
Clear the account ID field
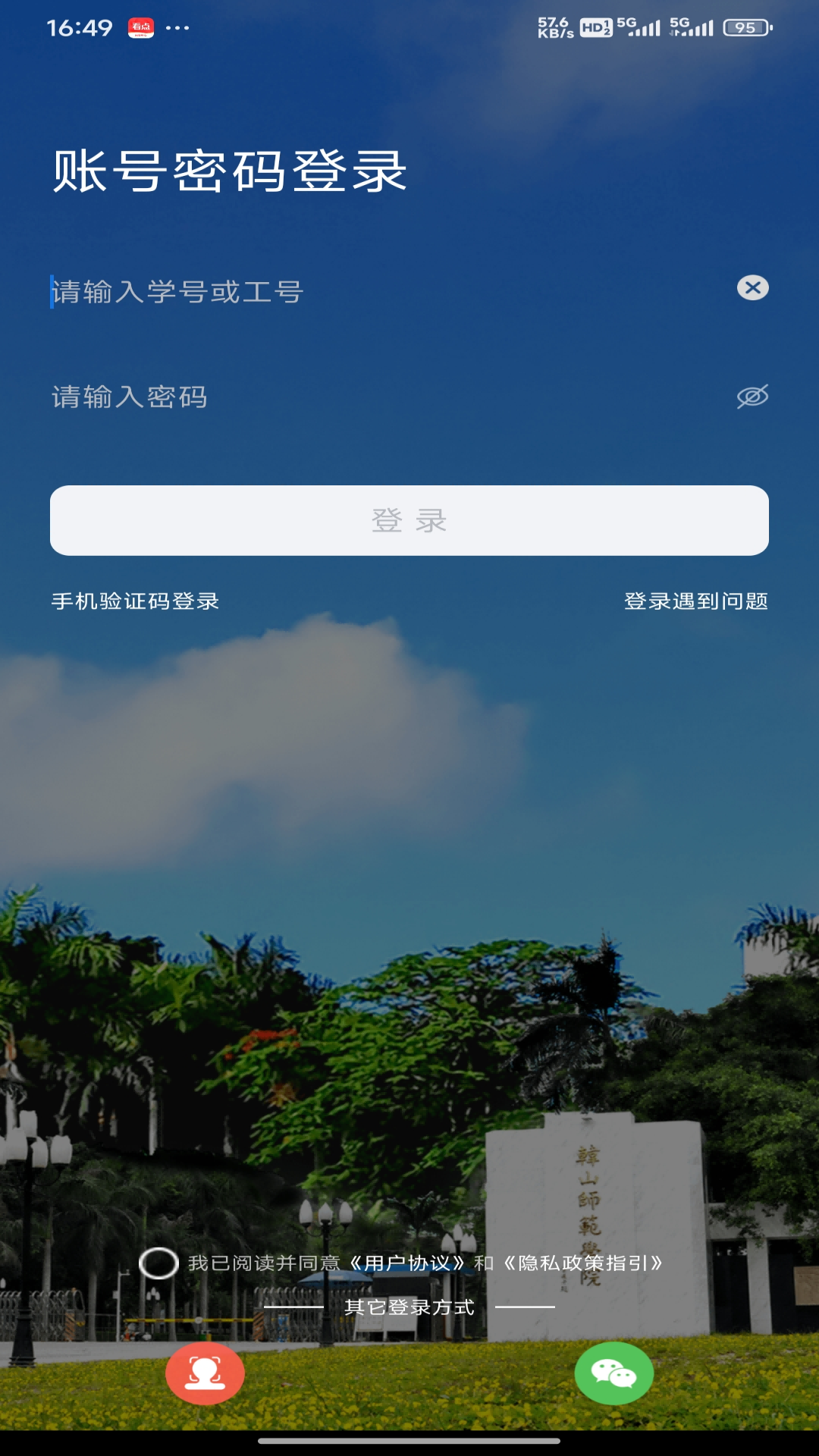pos(752,288)
